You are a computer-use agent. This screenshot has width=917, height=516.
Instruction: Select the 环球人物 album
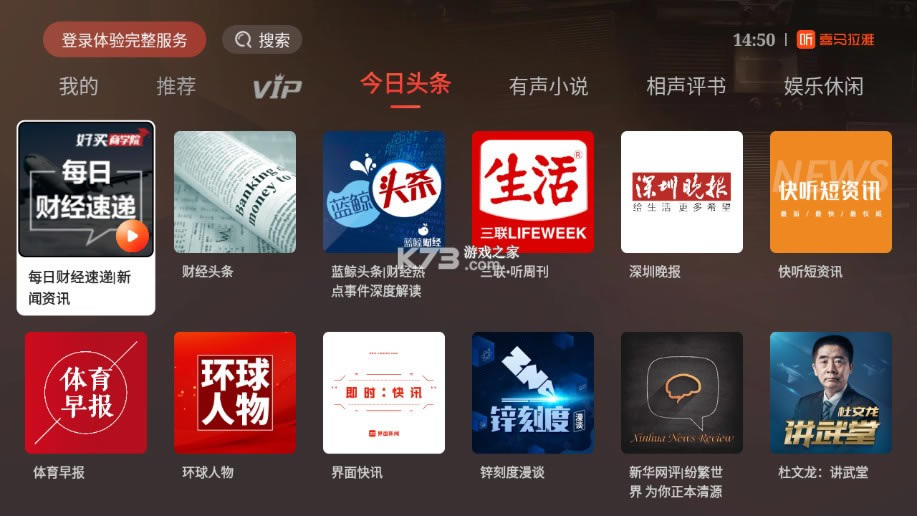pyautogui.click(x=235, y=393)
